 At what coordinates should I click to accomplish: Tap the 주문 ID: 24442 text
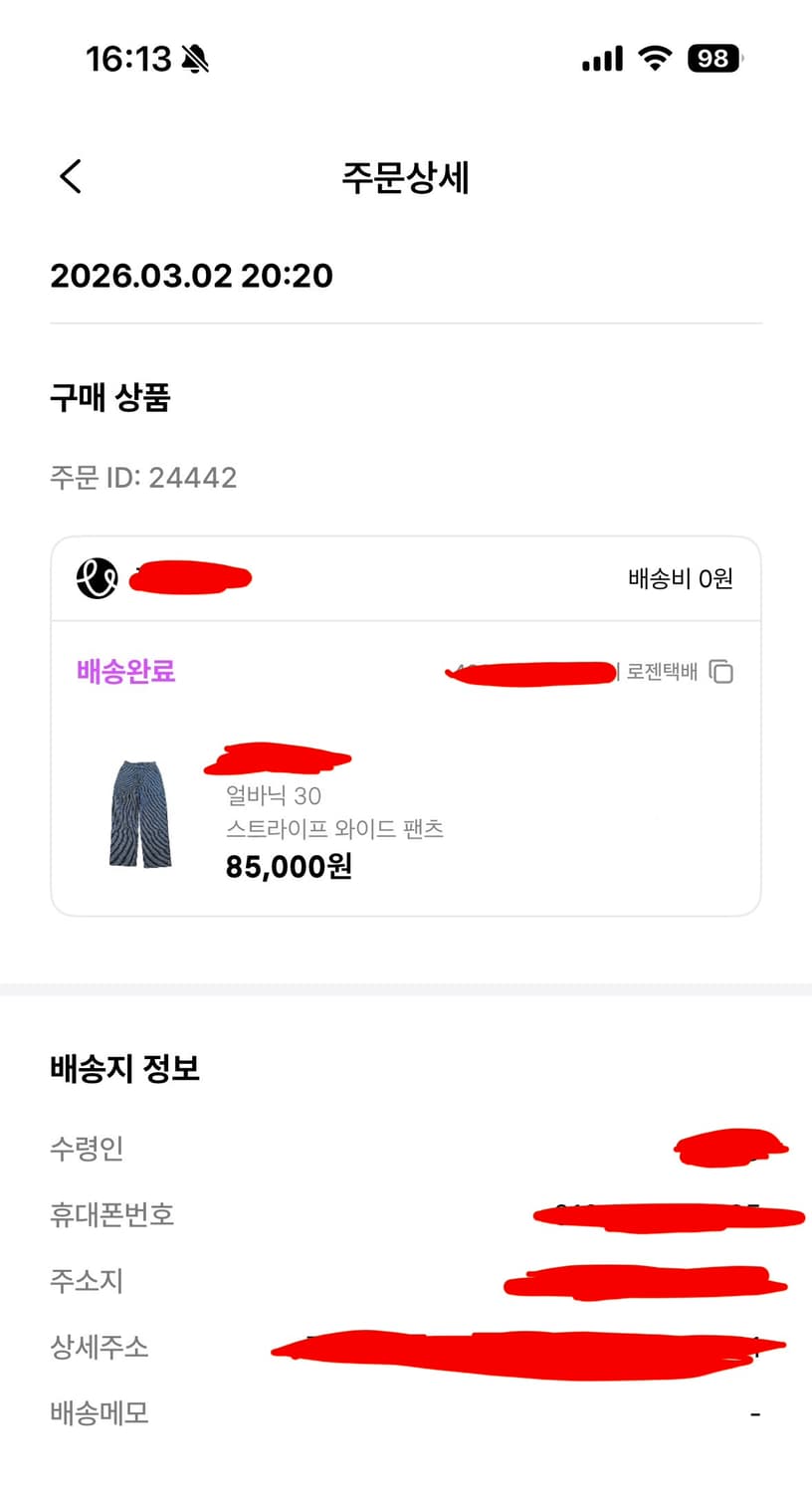tap(144, 477)
